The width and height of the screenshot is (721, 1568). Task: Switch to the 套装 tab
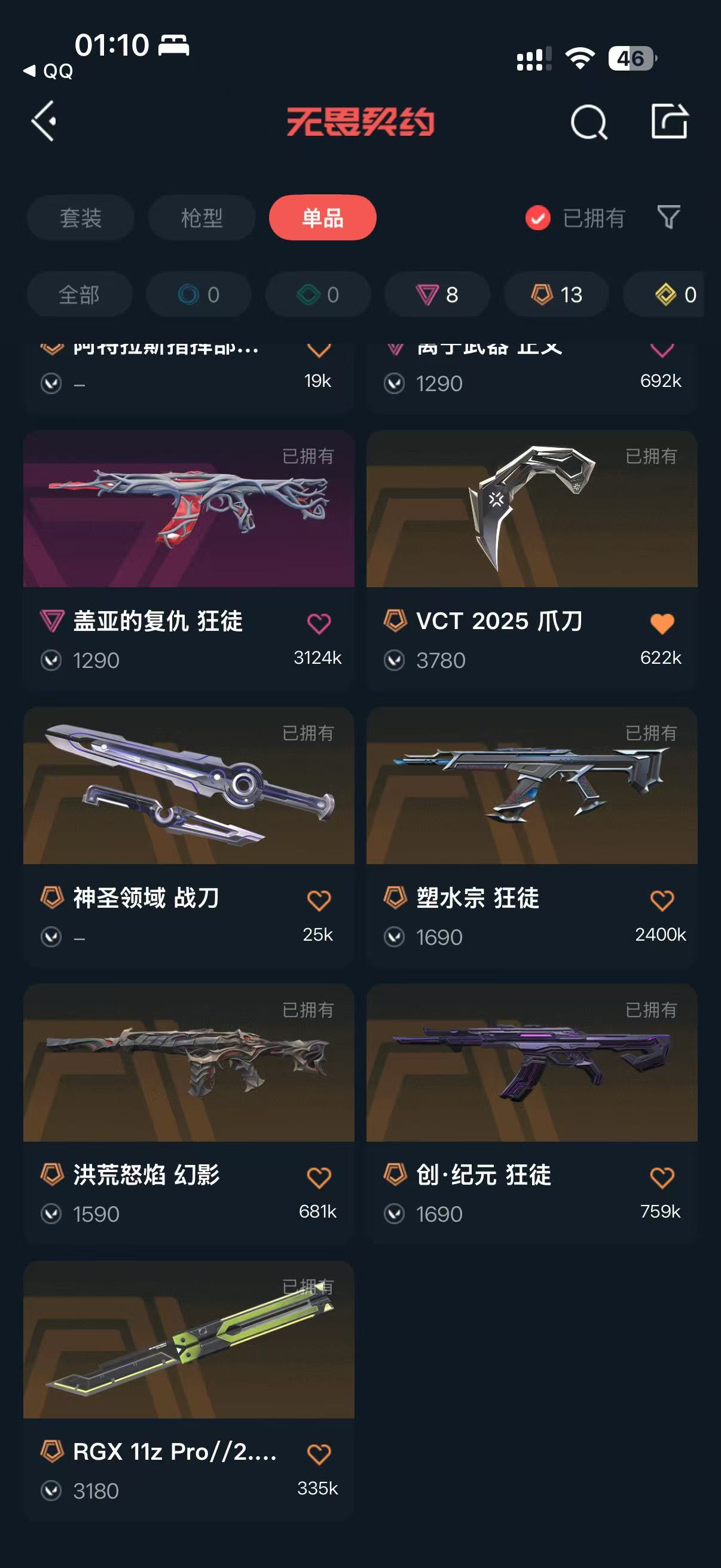(80, 217)
